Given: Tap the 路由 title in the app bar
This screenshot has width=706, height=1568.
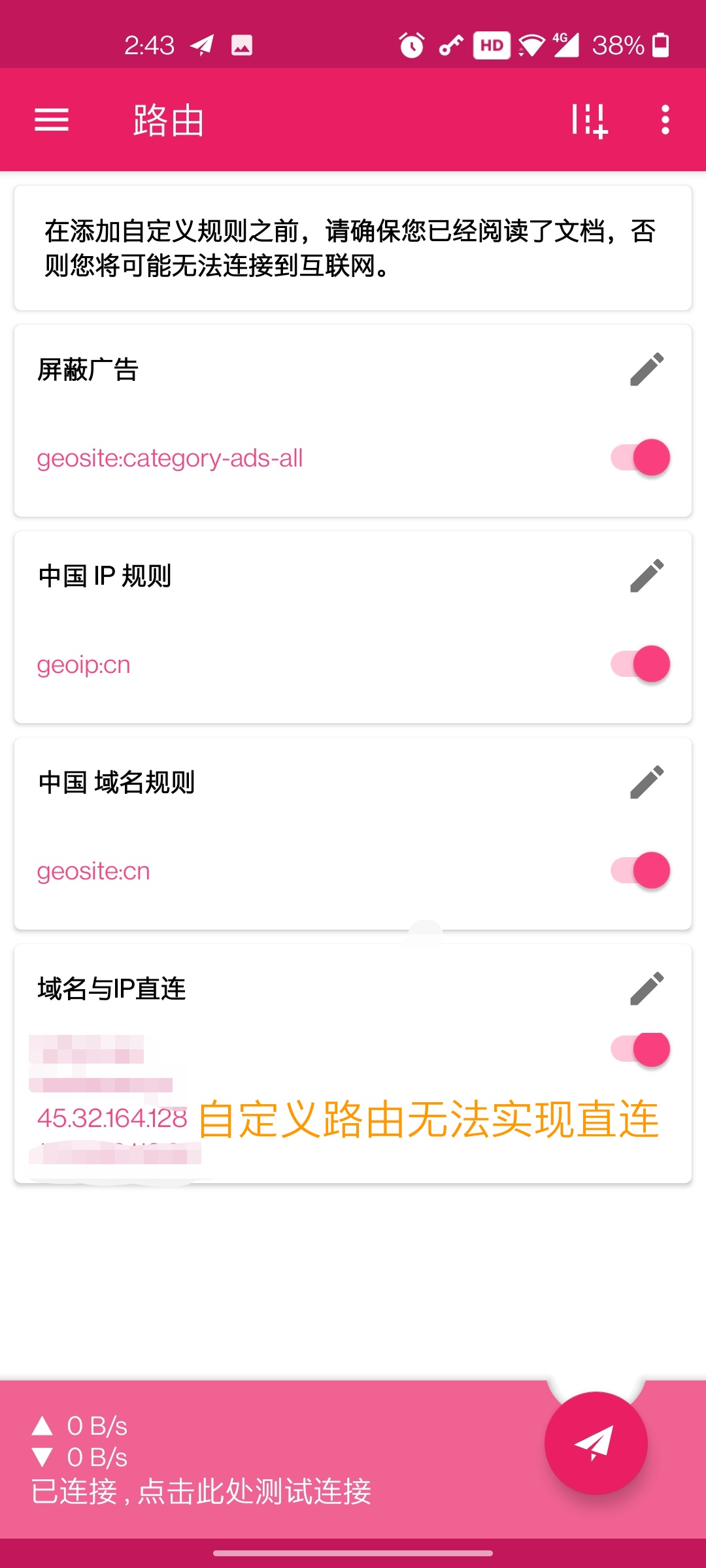Looking at the screenshot, I should click(x=165, y=120).
